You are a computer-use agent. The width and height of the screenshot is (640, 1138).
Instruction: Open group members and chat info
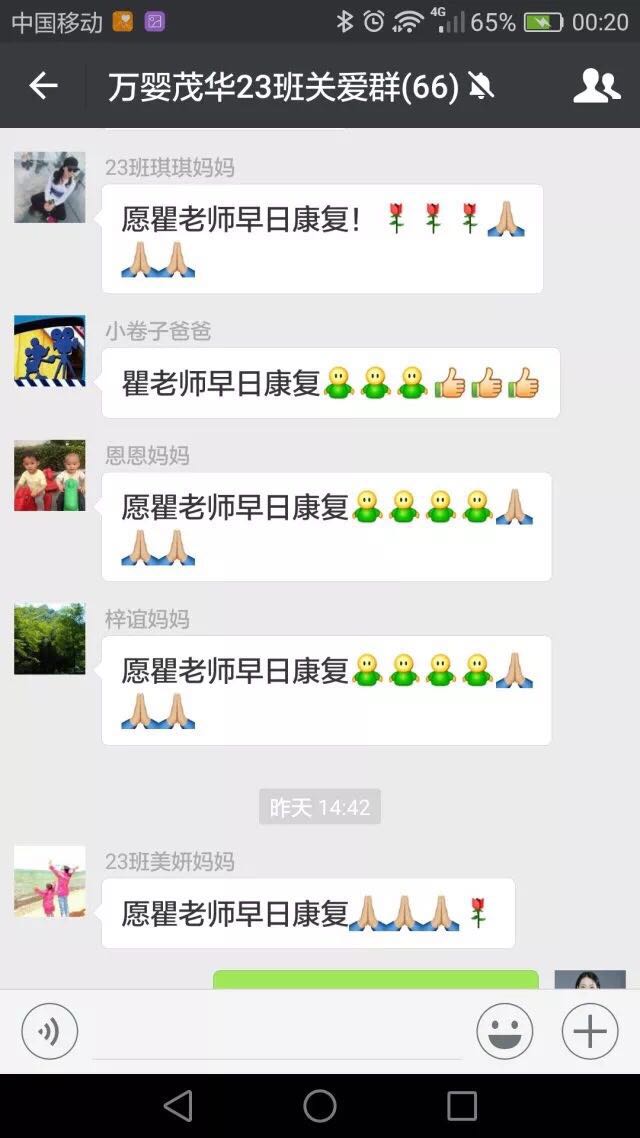596,86
